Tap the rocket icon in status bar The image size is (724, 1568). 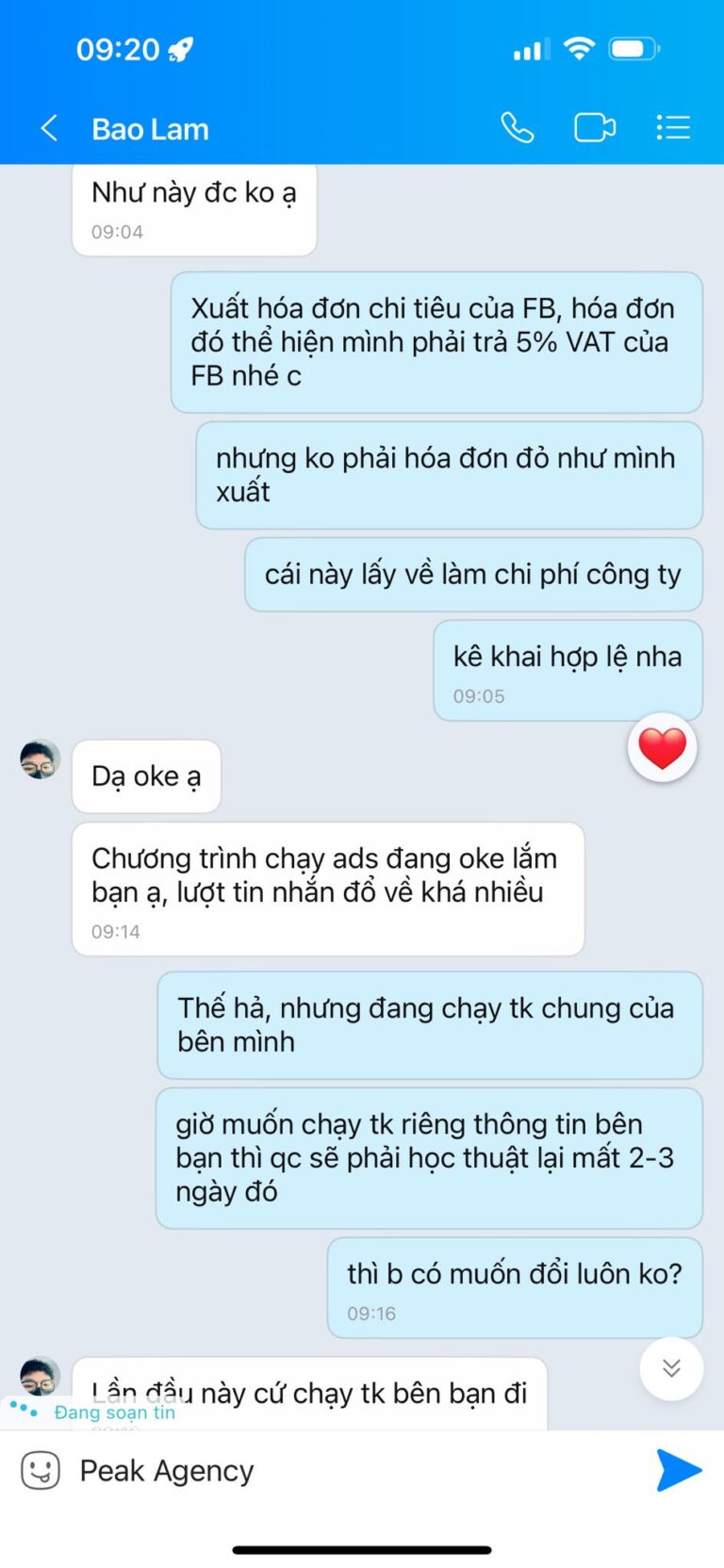pos(177,47)
